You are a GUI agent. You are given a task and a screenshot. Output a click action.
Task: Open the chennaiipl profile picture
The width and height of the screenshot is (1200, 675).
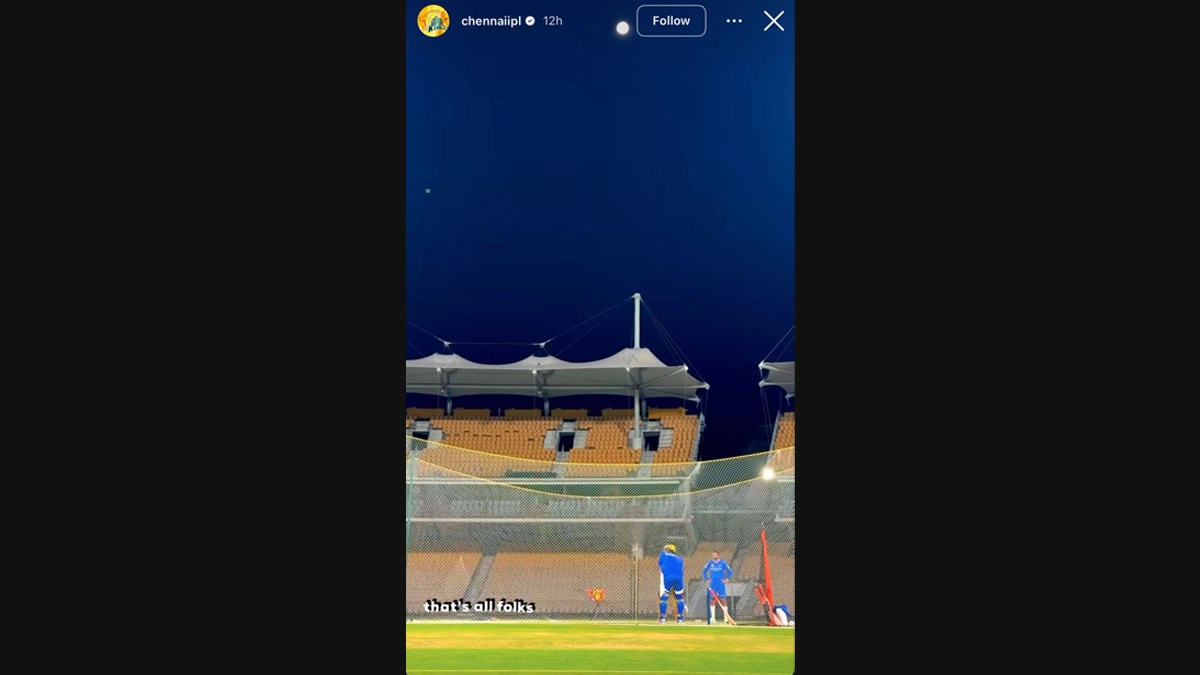433,21
